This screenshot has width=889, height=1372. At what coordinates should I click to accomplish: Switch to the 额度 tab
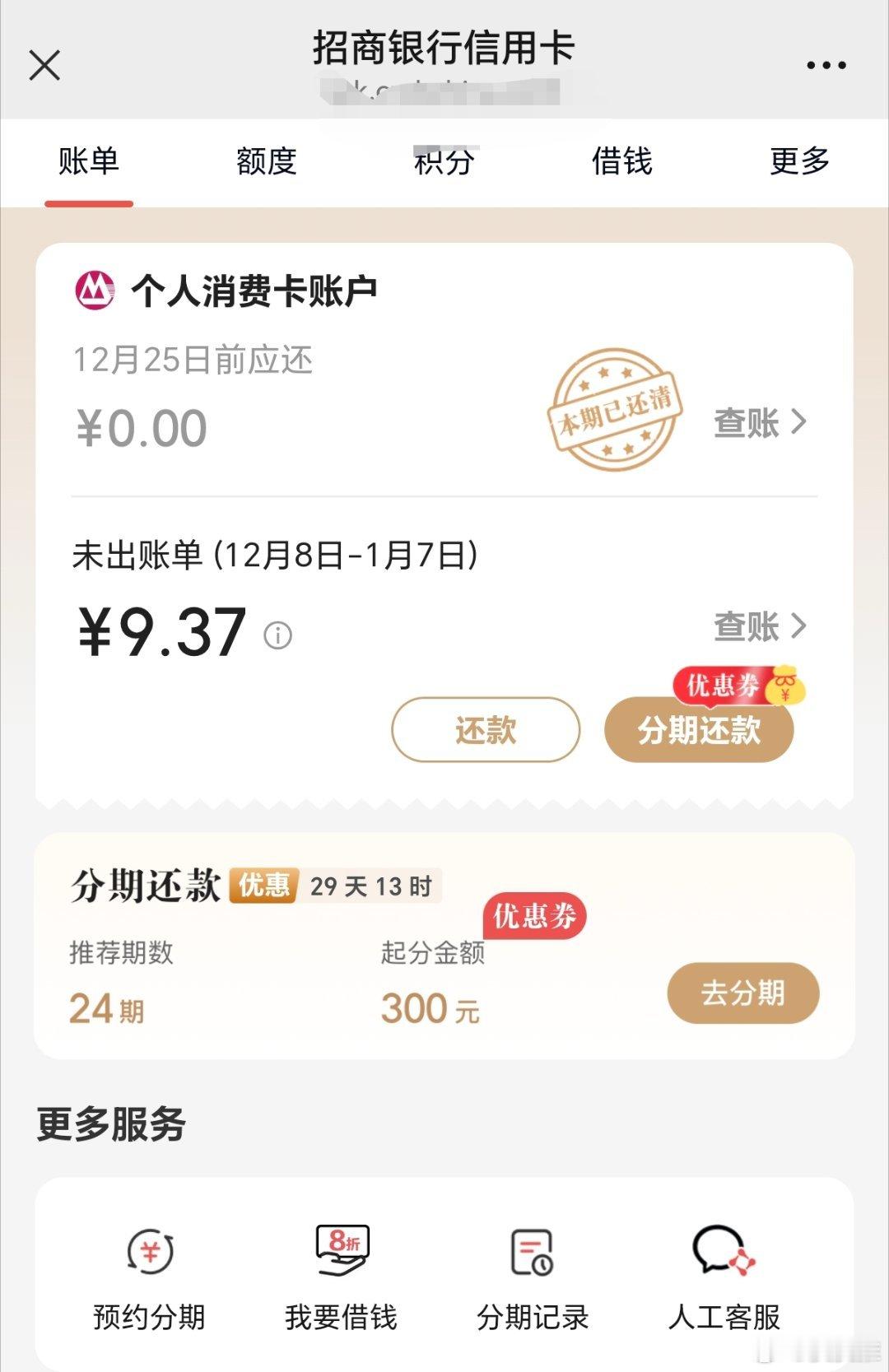tap(267, 162)
